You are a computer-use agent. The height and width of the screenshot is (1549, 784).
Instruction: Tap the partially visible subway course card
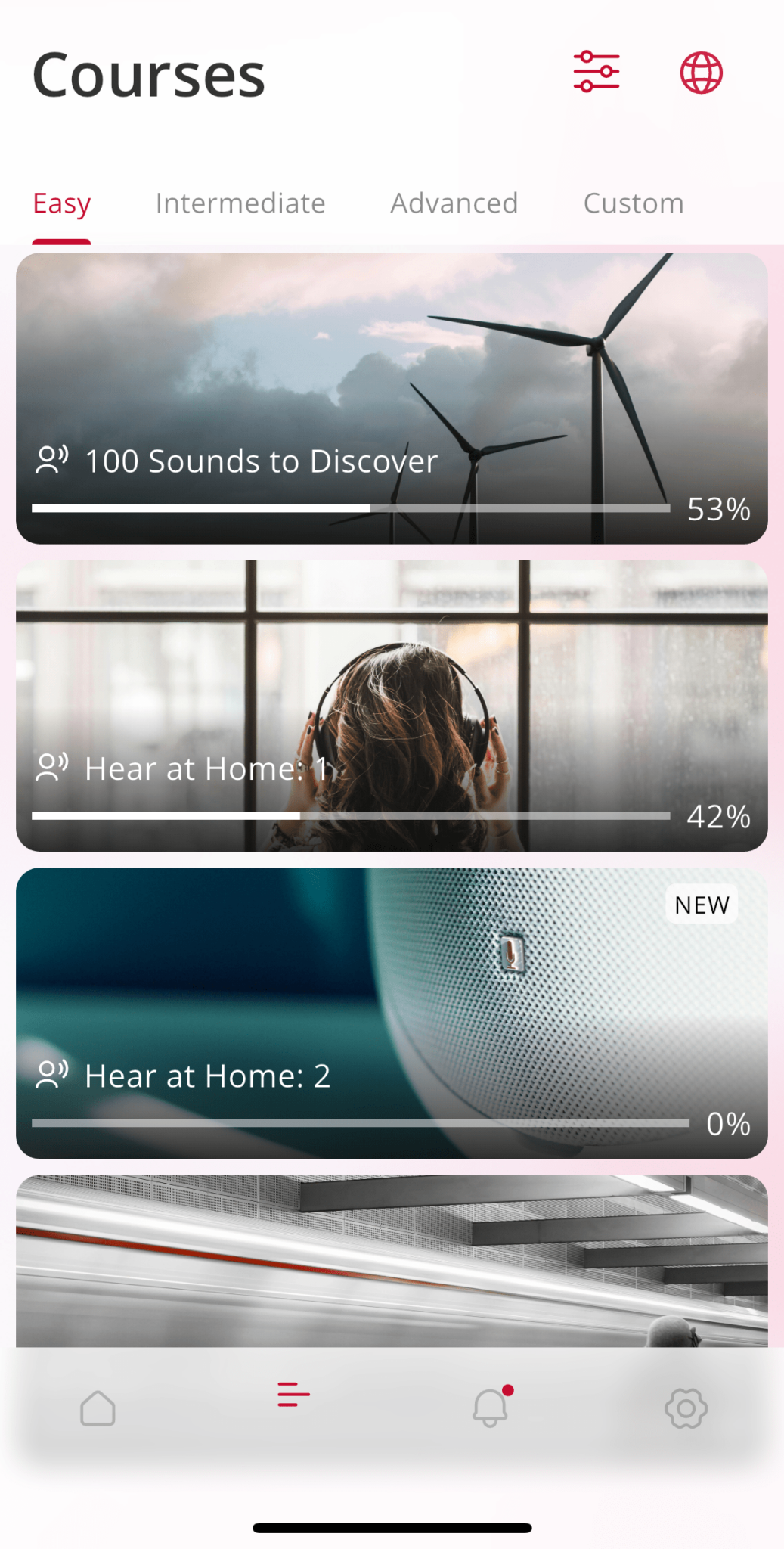coord(392,1256)
